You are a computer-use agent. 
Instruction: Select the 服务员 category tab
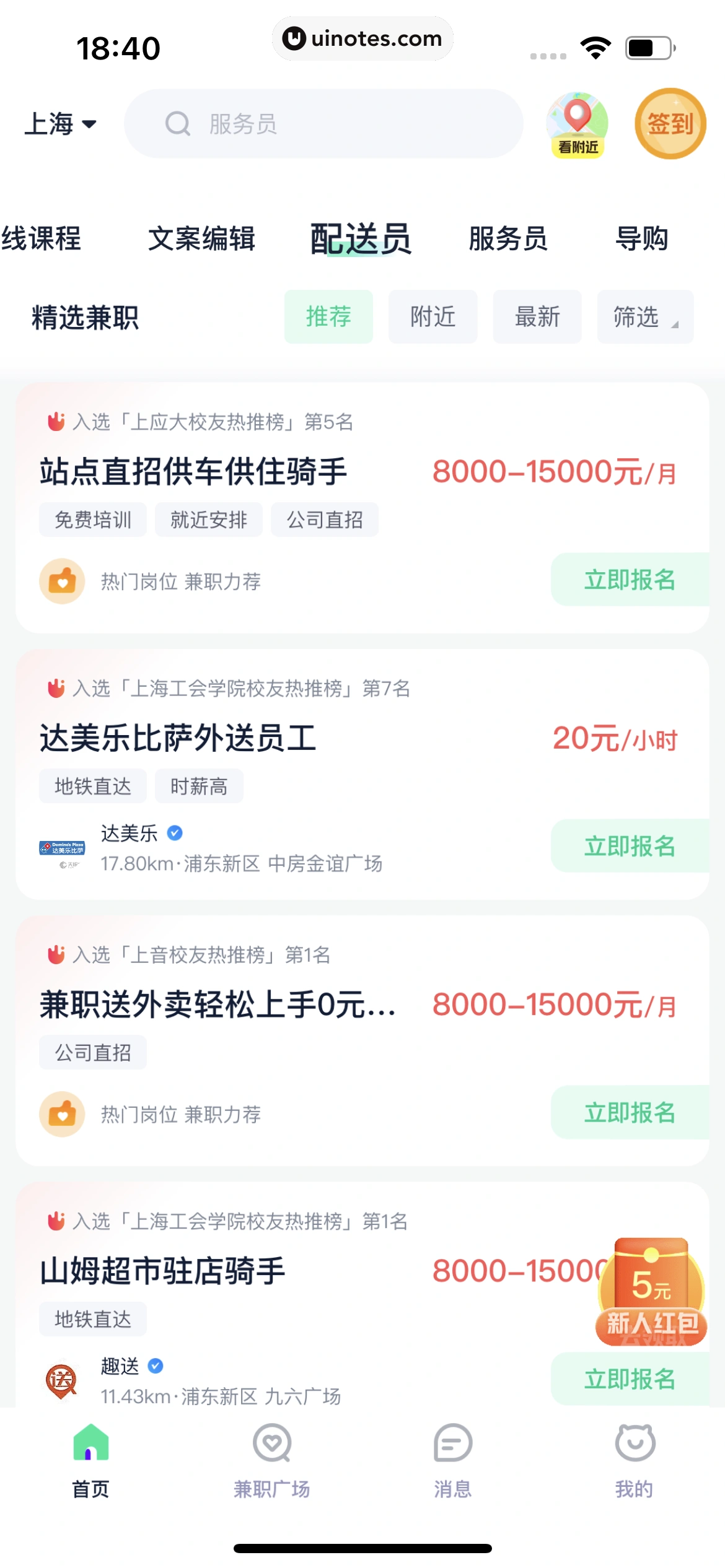[507, 239]
